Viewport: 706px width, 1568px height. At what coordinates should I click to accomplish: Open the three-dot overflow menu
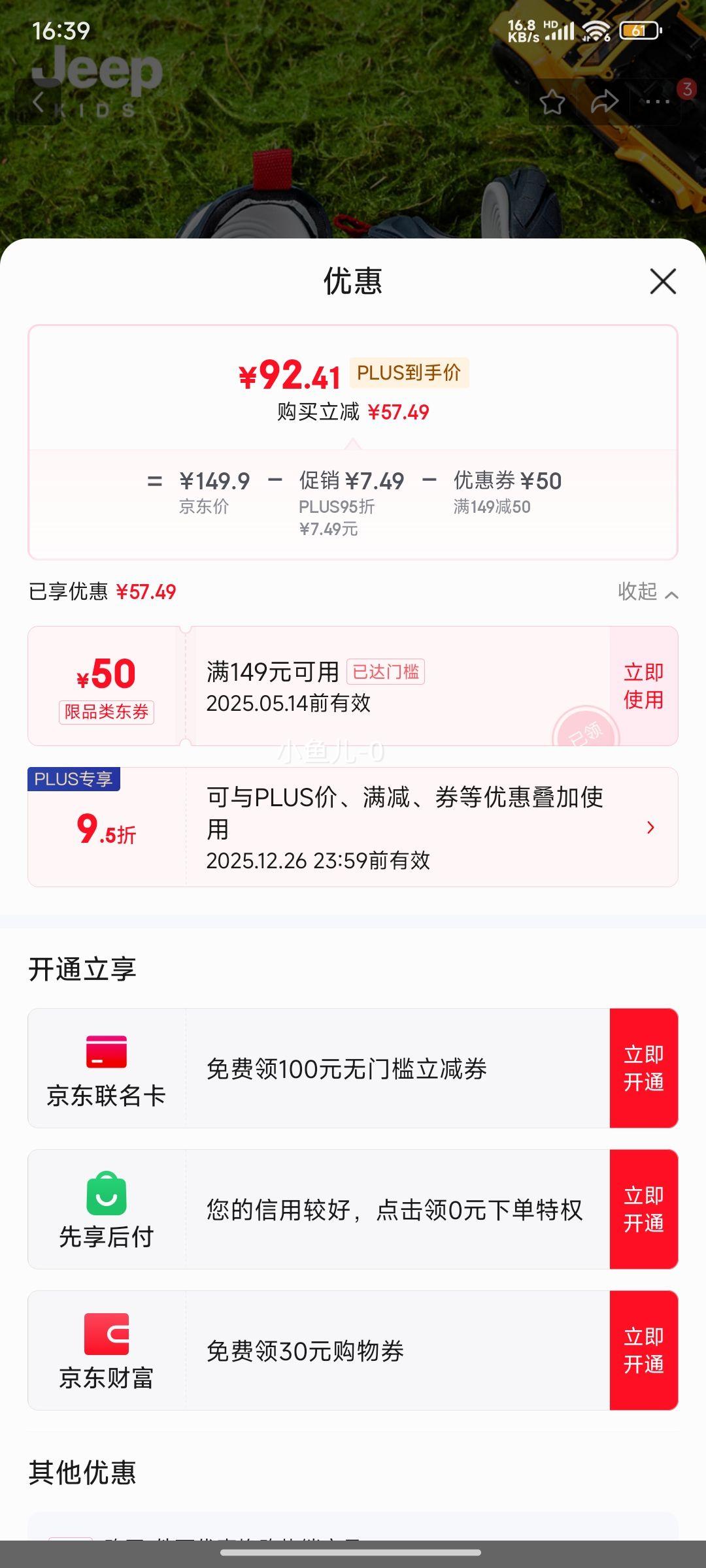(656, 102)
